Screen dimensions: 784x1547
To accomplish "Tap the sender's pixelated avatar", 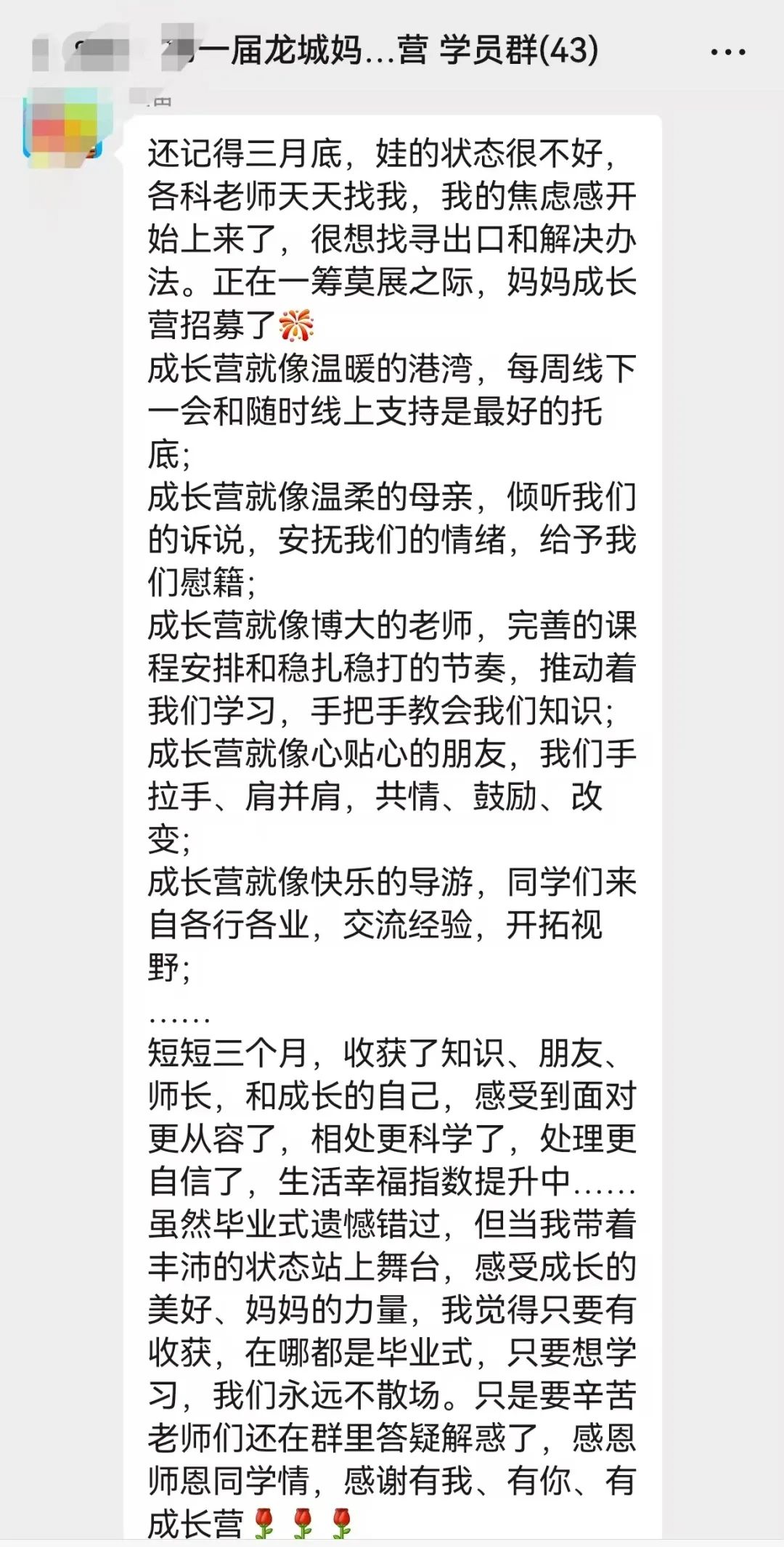I will 64,128.
